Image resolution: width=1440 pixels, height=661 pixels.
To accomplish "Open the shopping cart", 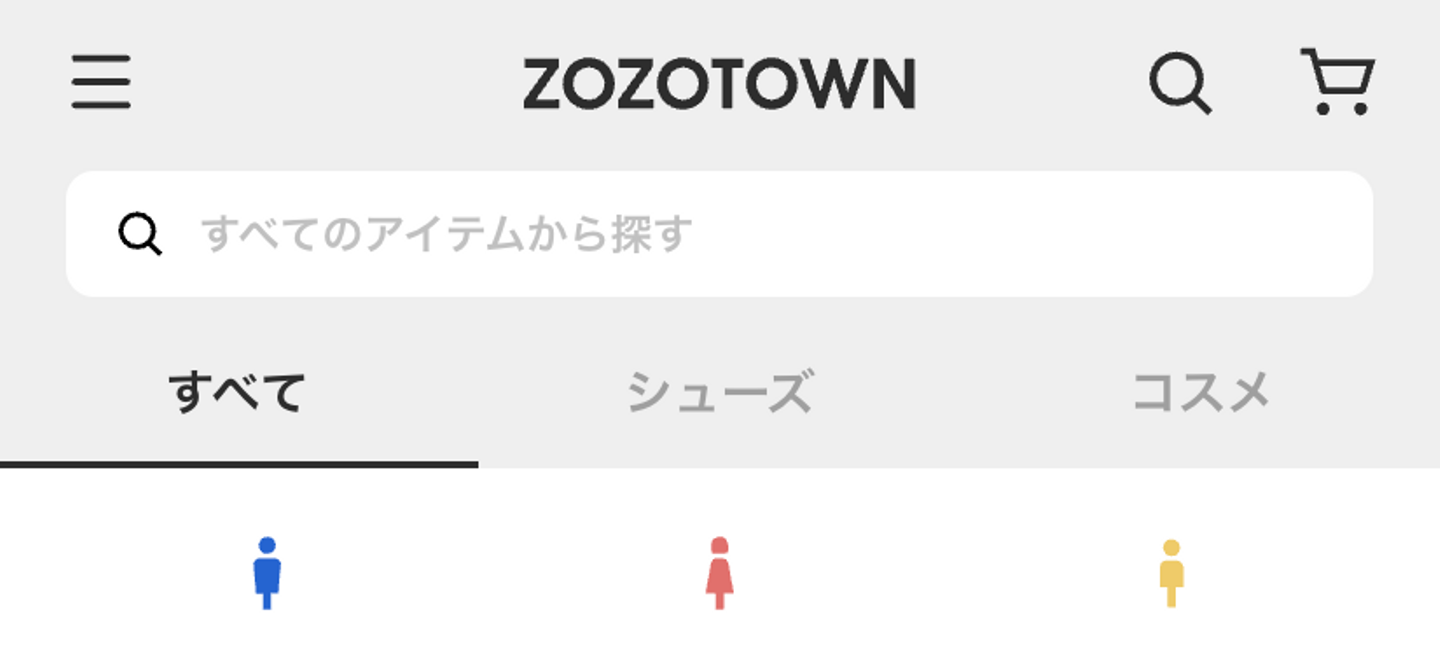I will 1338,82.
